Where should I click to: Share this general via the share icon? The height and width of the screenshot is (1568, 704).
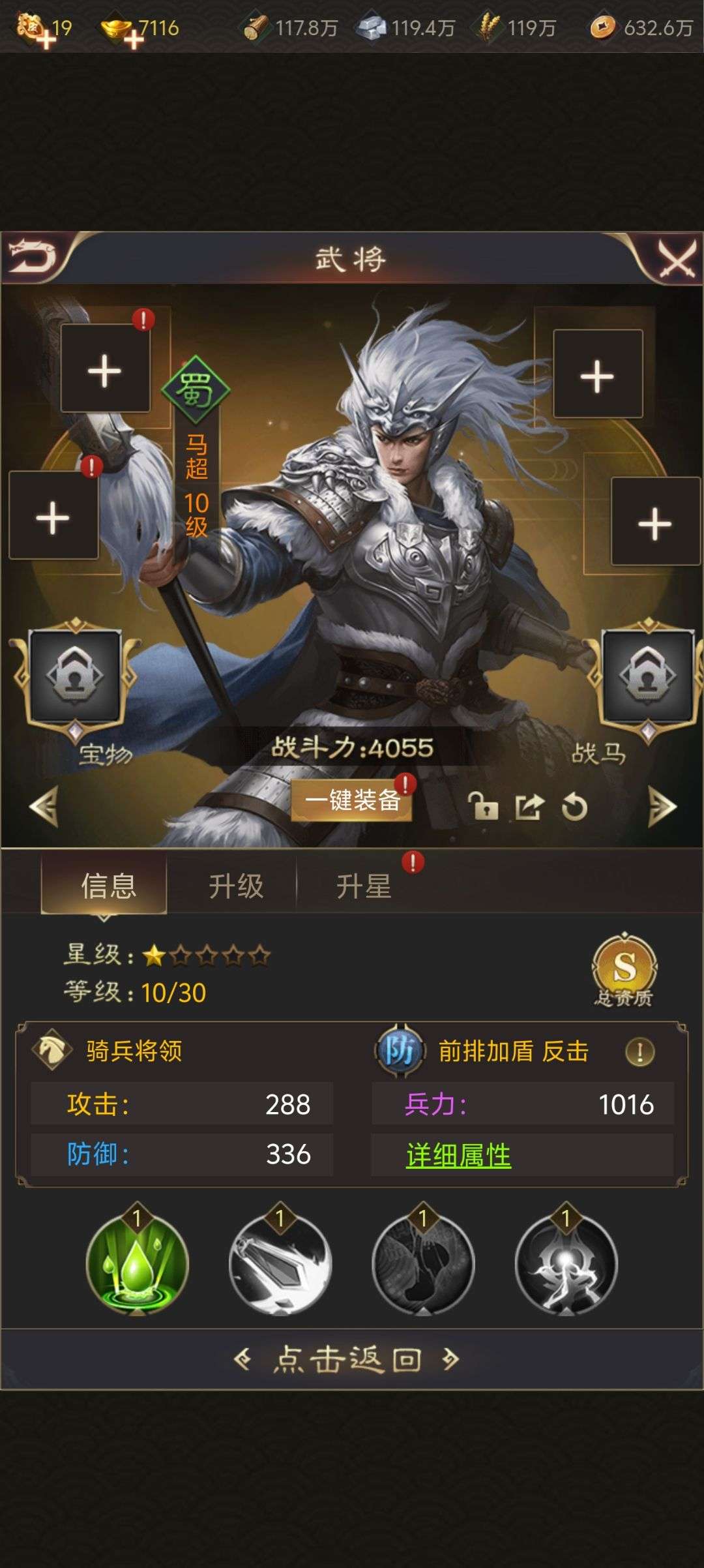pos(529,807)
